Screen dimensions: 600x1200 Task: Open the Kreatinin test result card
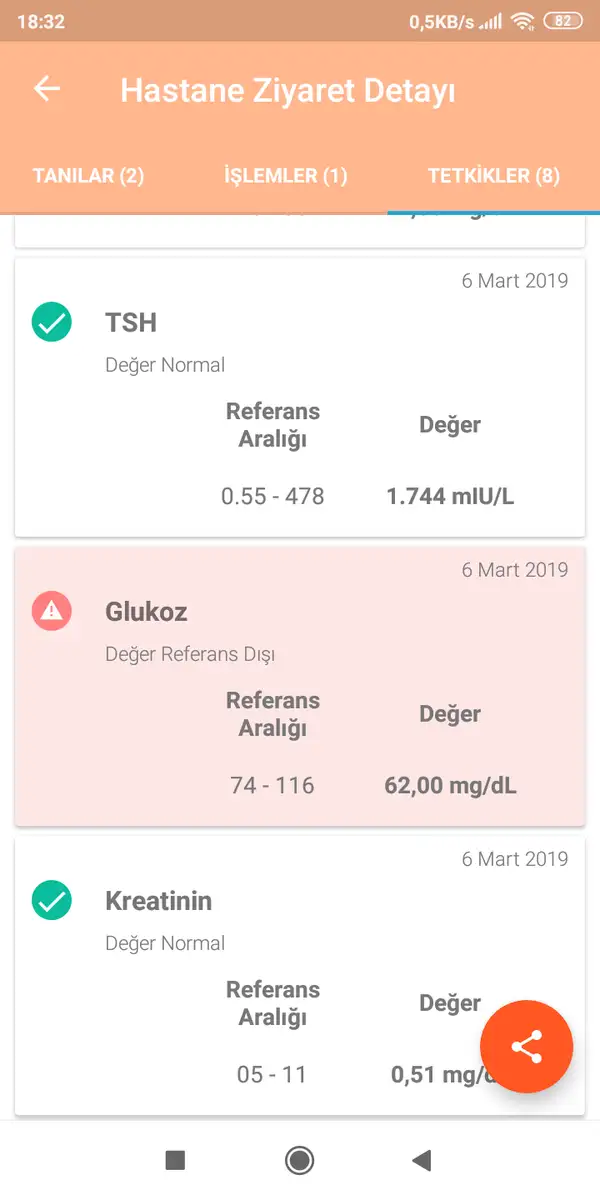tap(300, 976)
